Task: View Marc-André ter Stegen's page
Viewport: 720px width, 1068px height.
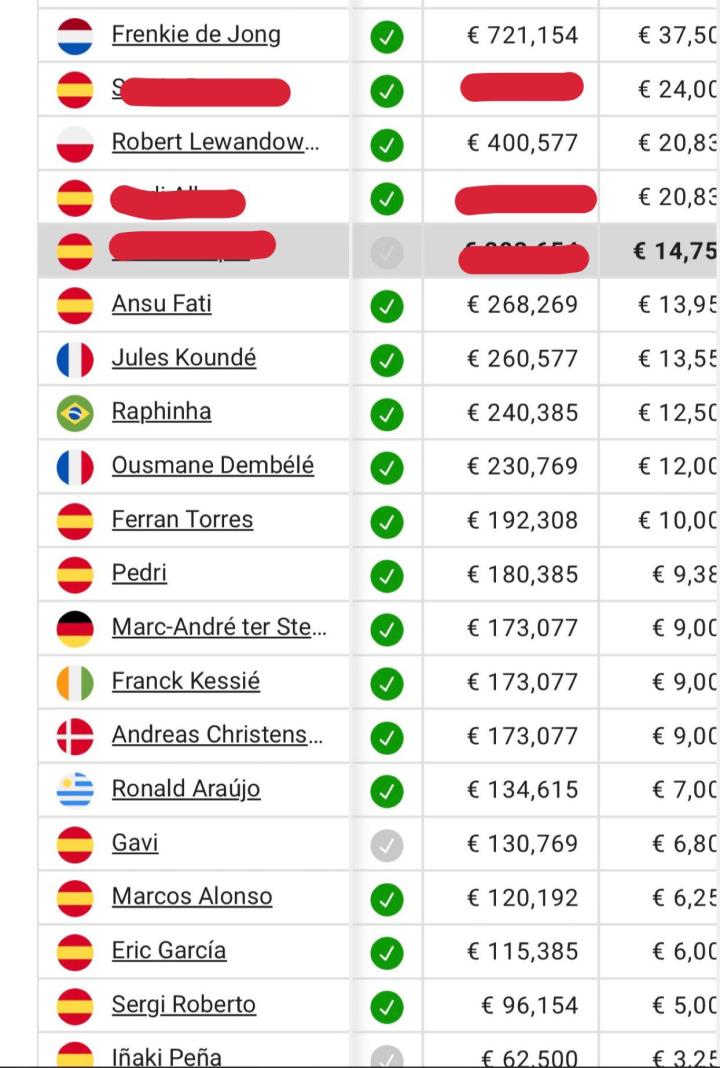Action: pyautogui.click(x=218, y=628)
